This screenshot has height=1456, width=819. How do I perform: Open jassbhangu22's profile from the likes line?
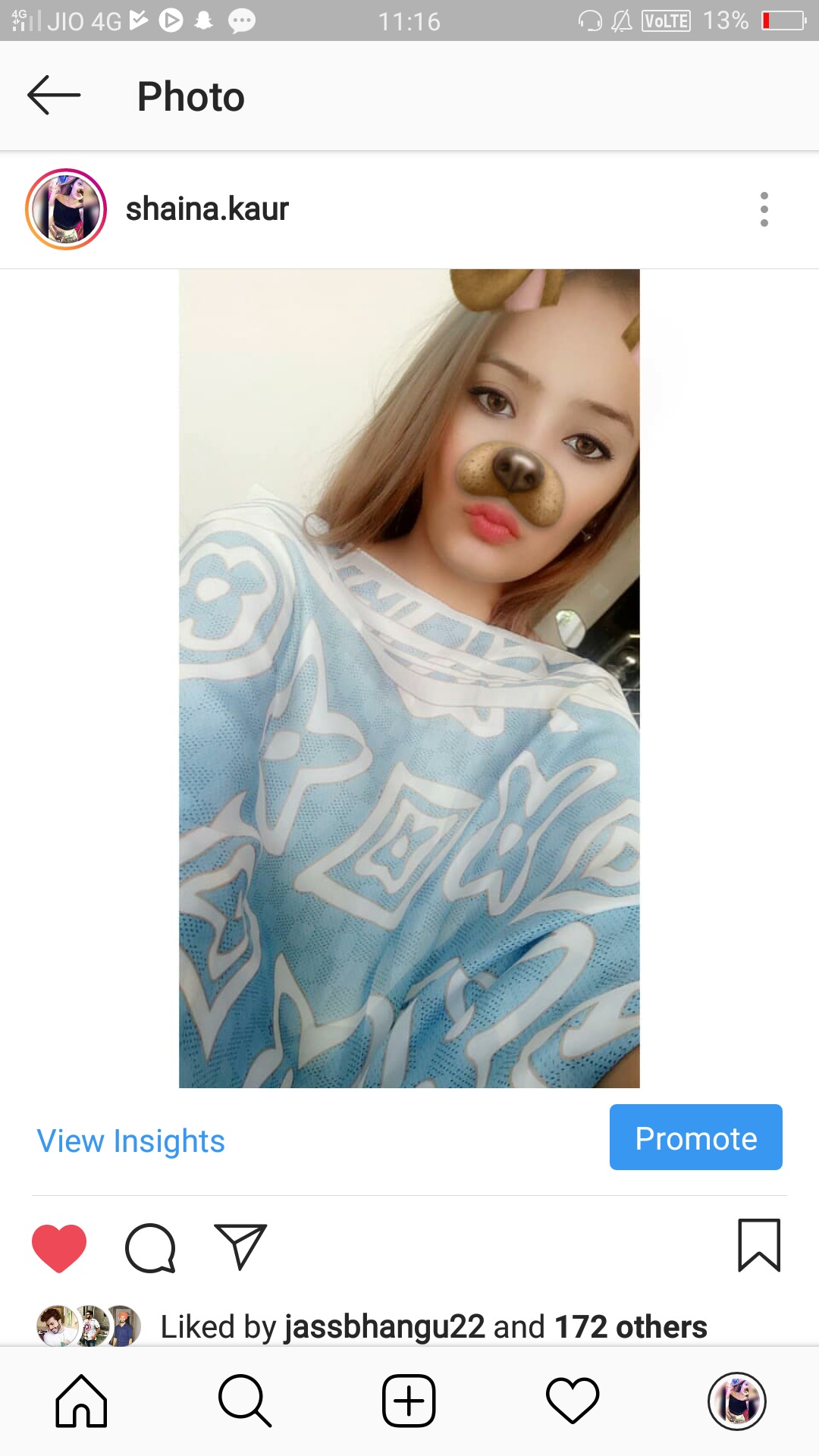(384, 1327)
